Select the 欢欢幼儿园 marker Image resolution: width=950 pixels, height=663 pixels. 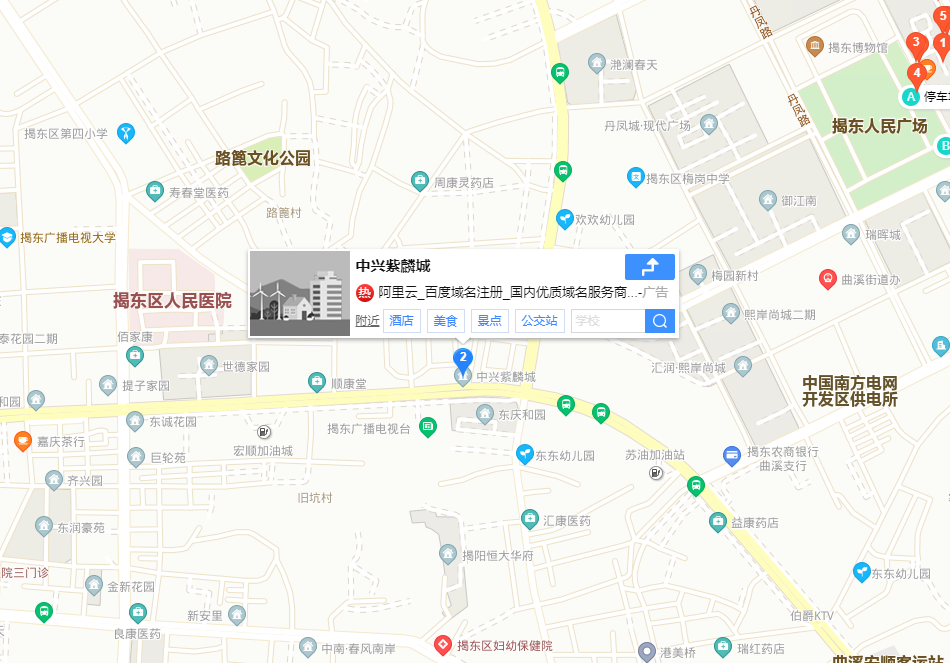point(565,218)
